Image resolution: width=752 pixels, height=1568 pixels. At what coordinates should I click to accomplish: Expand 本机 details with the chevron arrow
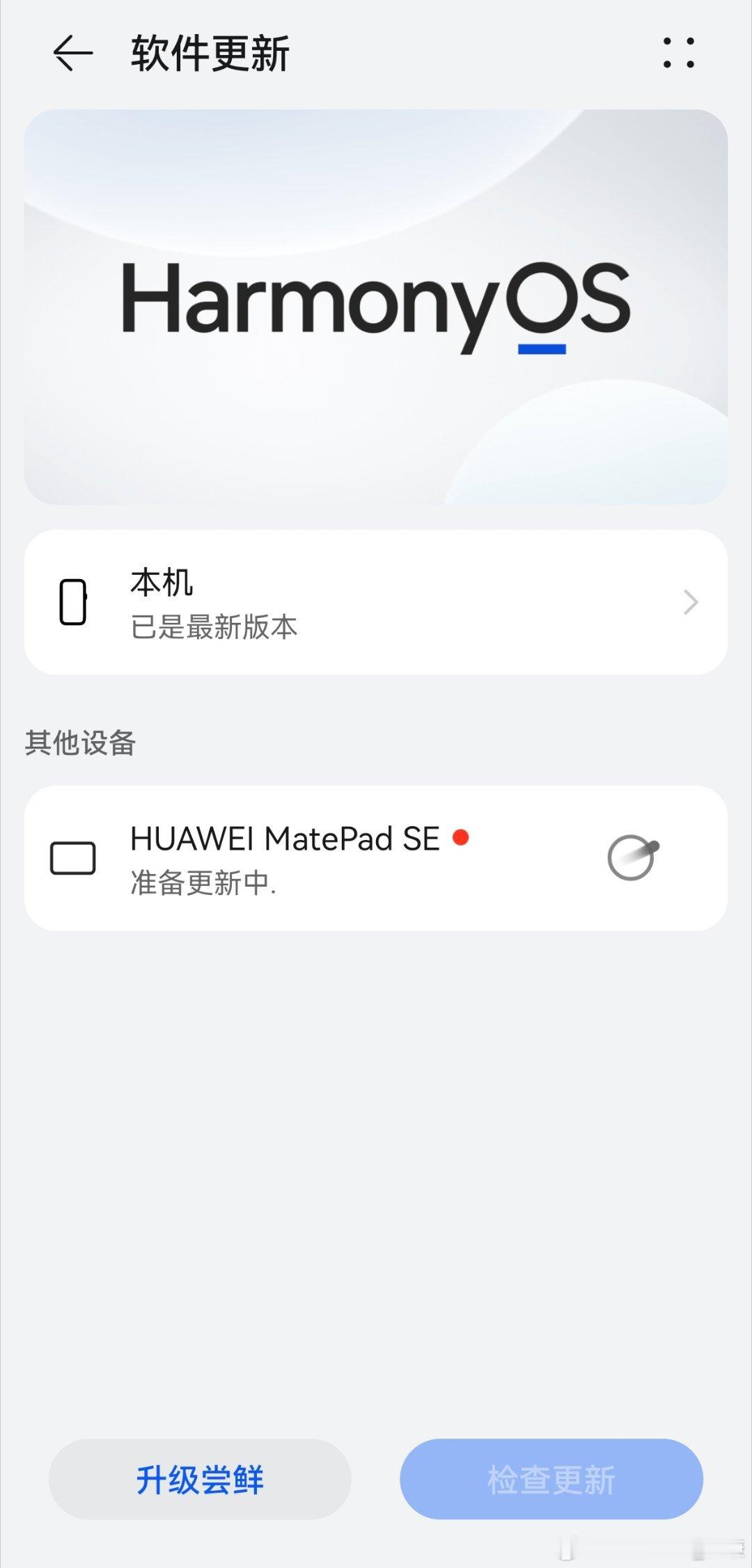tap(691, 603)
